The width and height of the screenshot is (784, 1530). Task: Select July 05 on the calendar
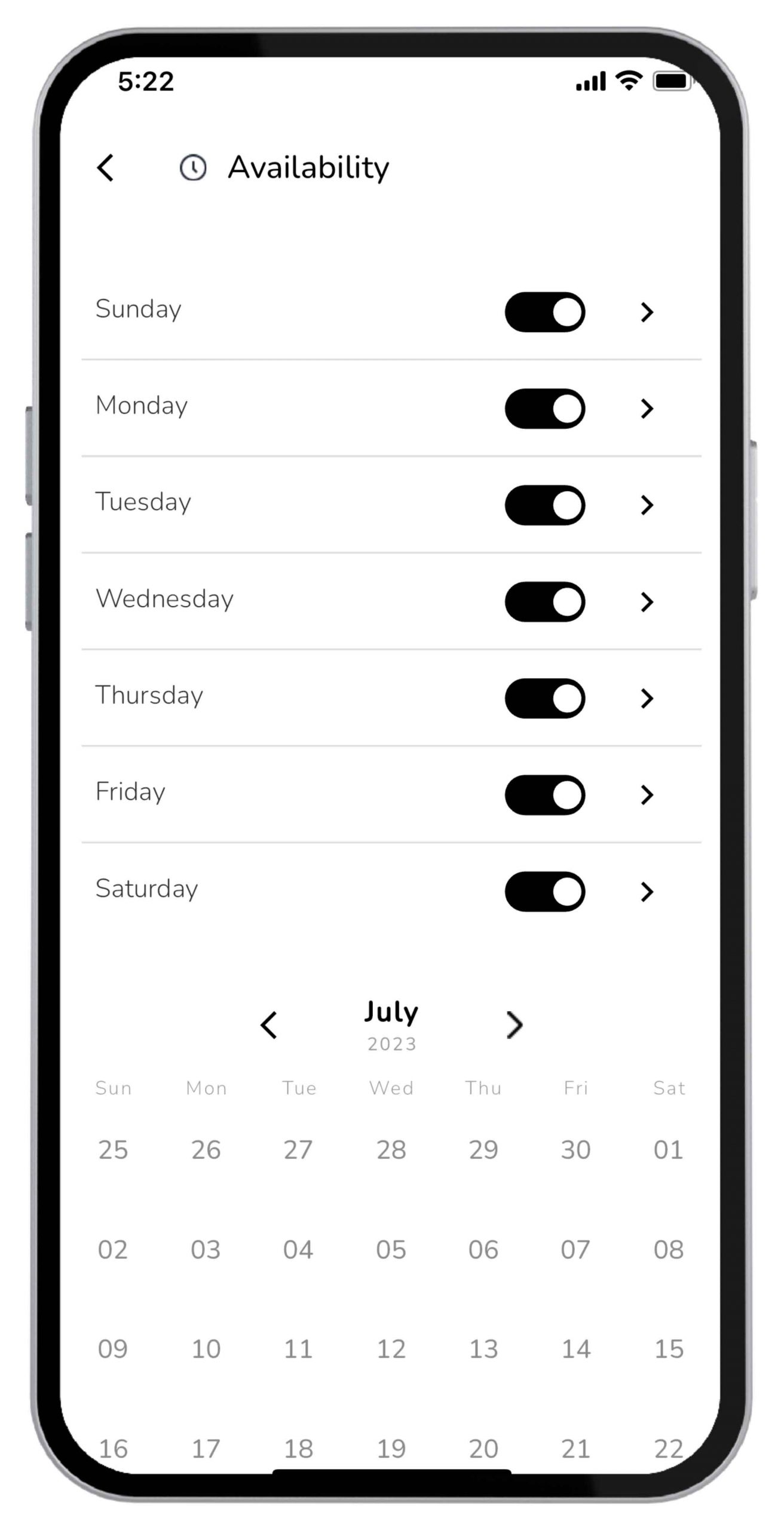click(391, 1250)
